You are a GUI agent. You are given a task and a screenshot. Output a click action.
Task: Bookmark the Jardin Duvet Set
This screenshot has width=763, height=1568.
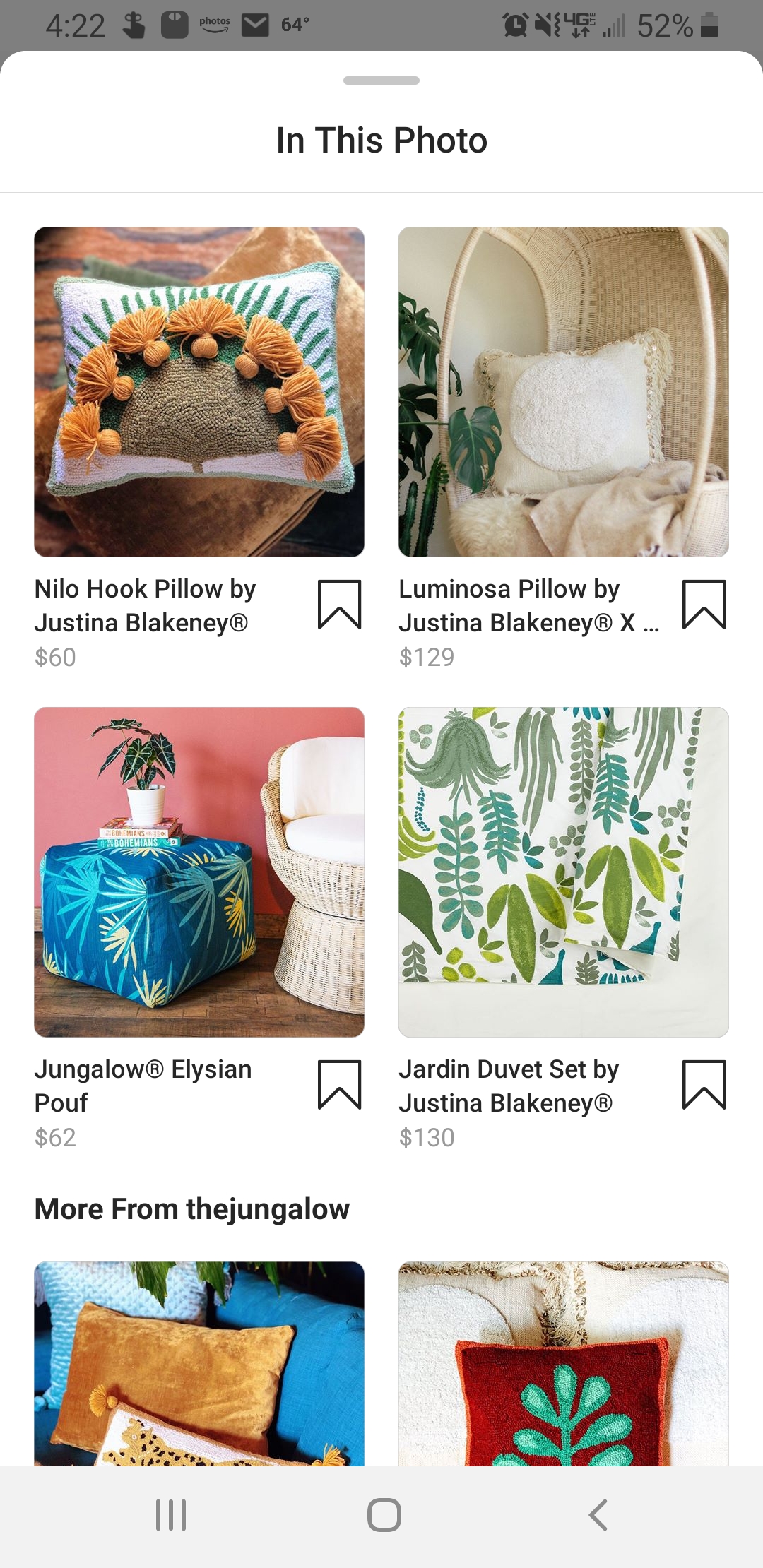pyautogui.click(x=704, y=1085)
